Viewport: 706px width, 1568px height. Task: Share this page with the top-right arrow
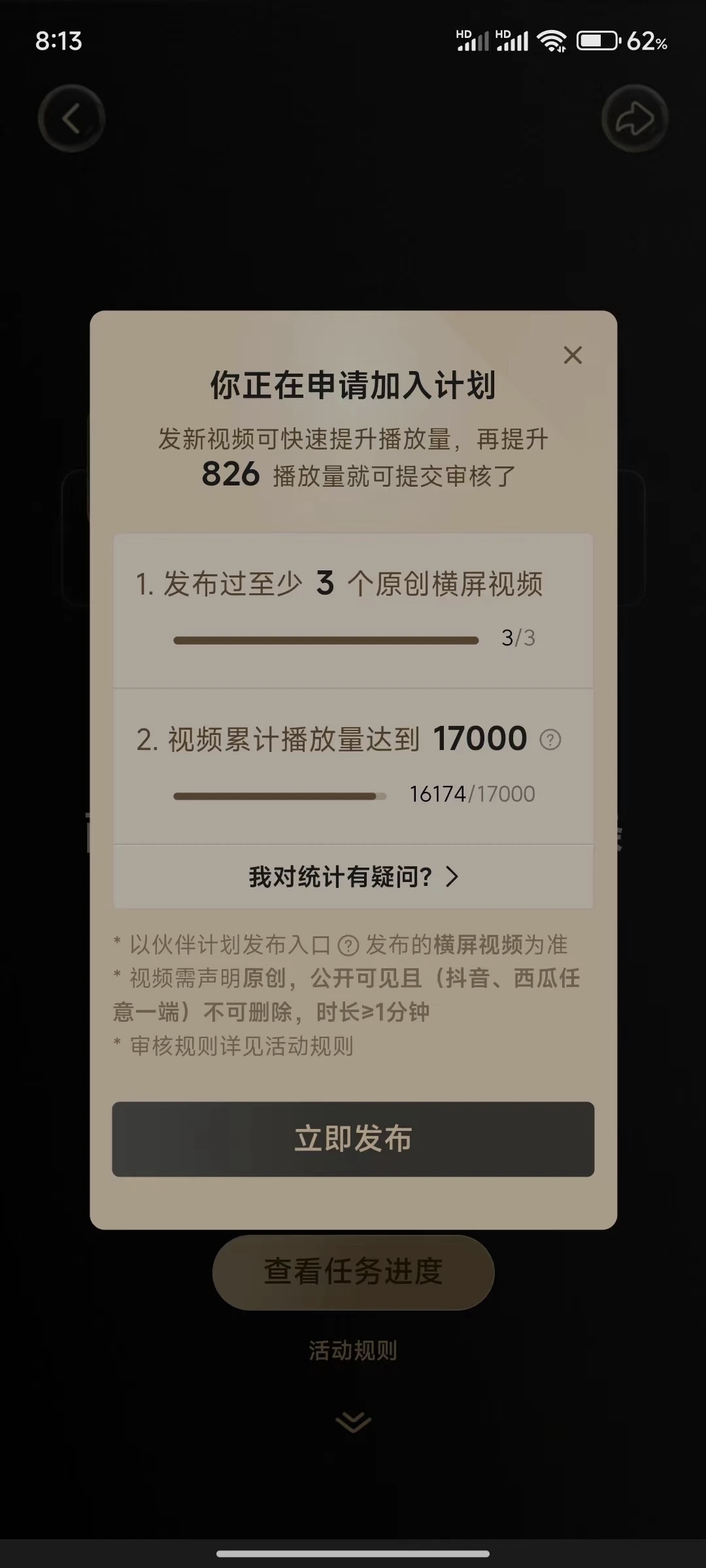click(634, 119)
